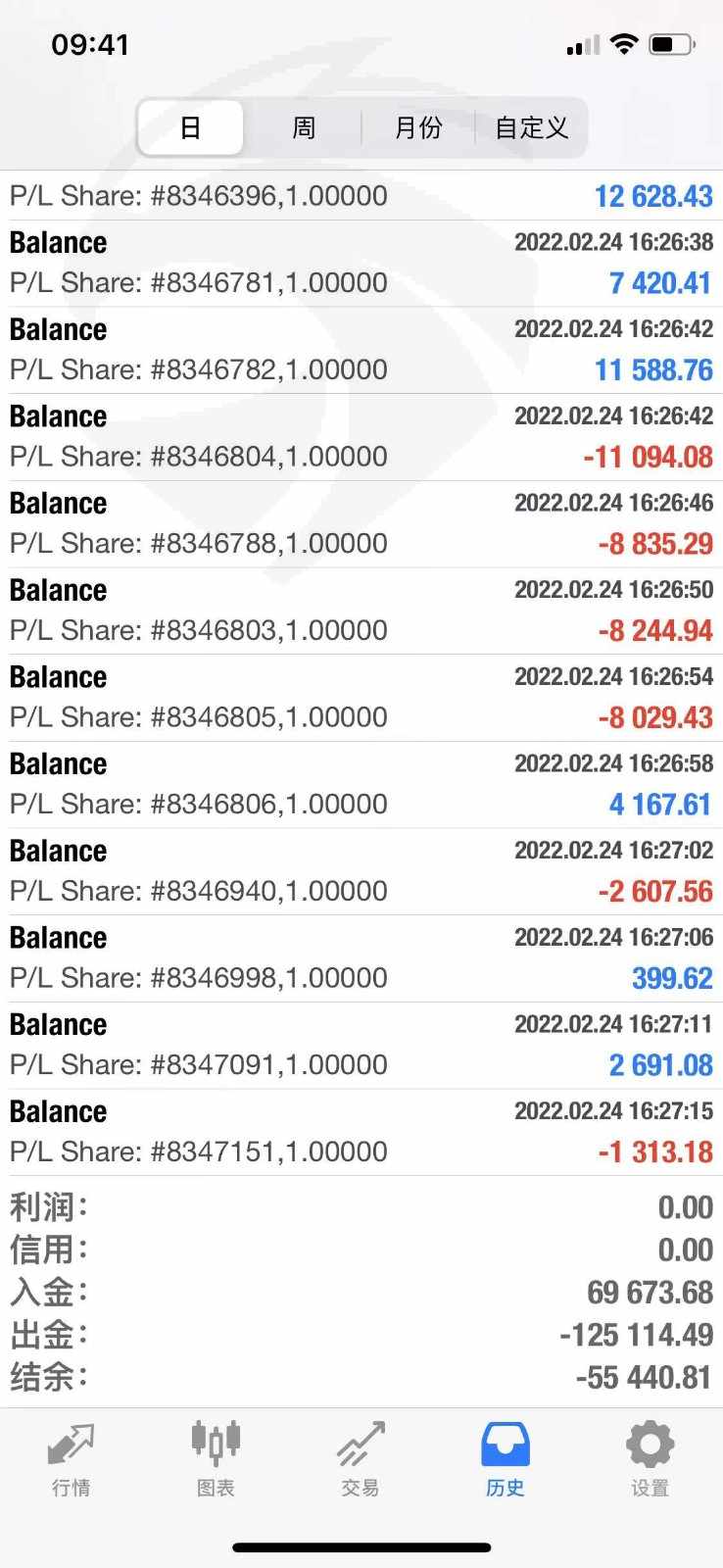Open the 交易 trade tab
This screenshot has width=723, height=1568.
[x=360, y=1458]
